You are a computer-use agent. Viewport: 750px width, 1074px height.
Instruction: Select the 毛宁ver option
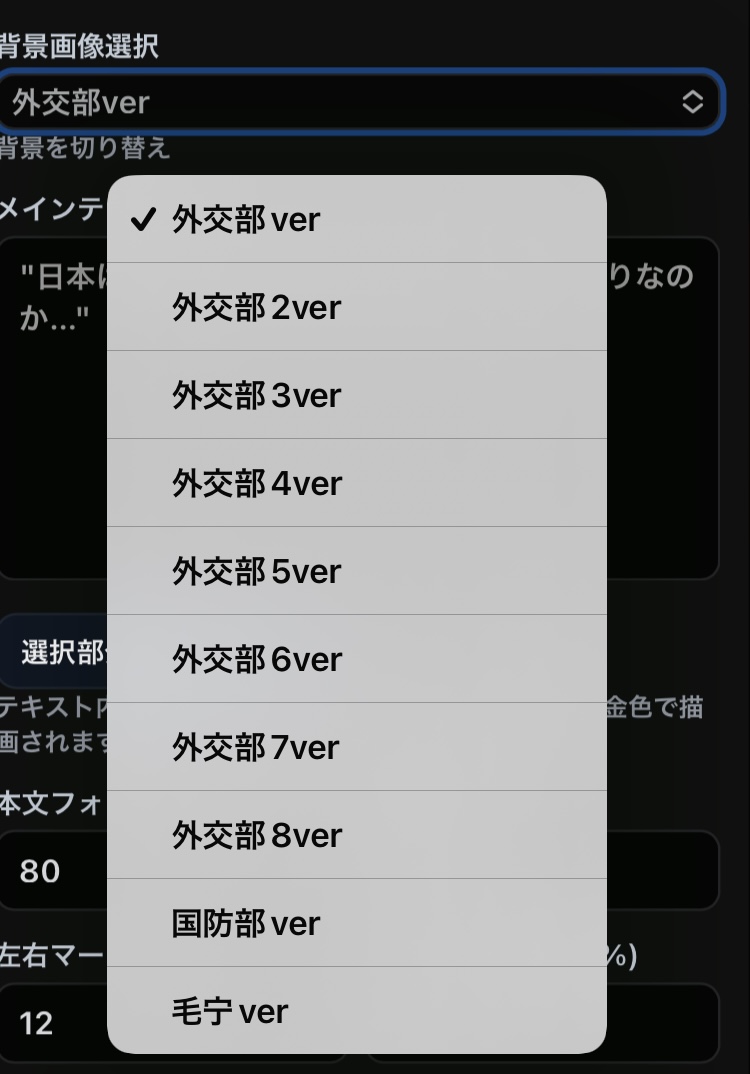click(356, 1011)
